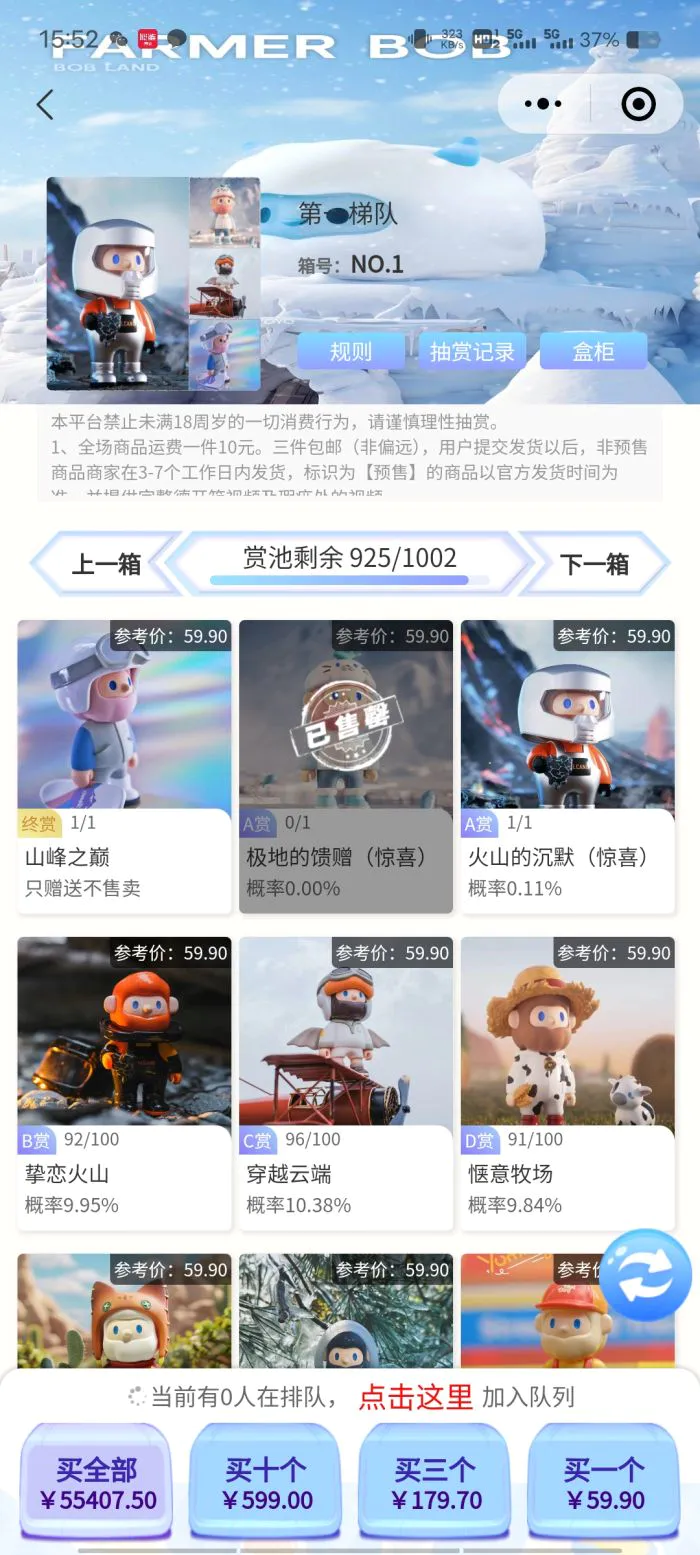Go to previous box with 上一箱
The width and height of the screenshot is (700, 1555).
pos(106,564)
